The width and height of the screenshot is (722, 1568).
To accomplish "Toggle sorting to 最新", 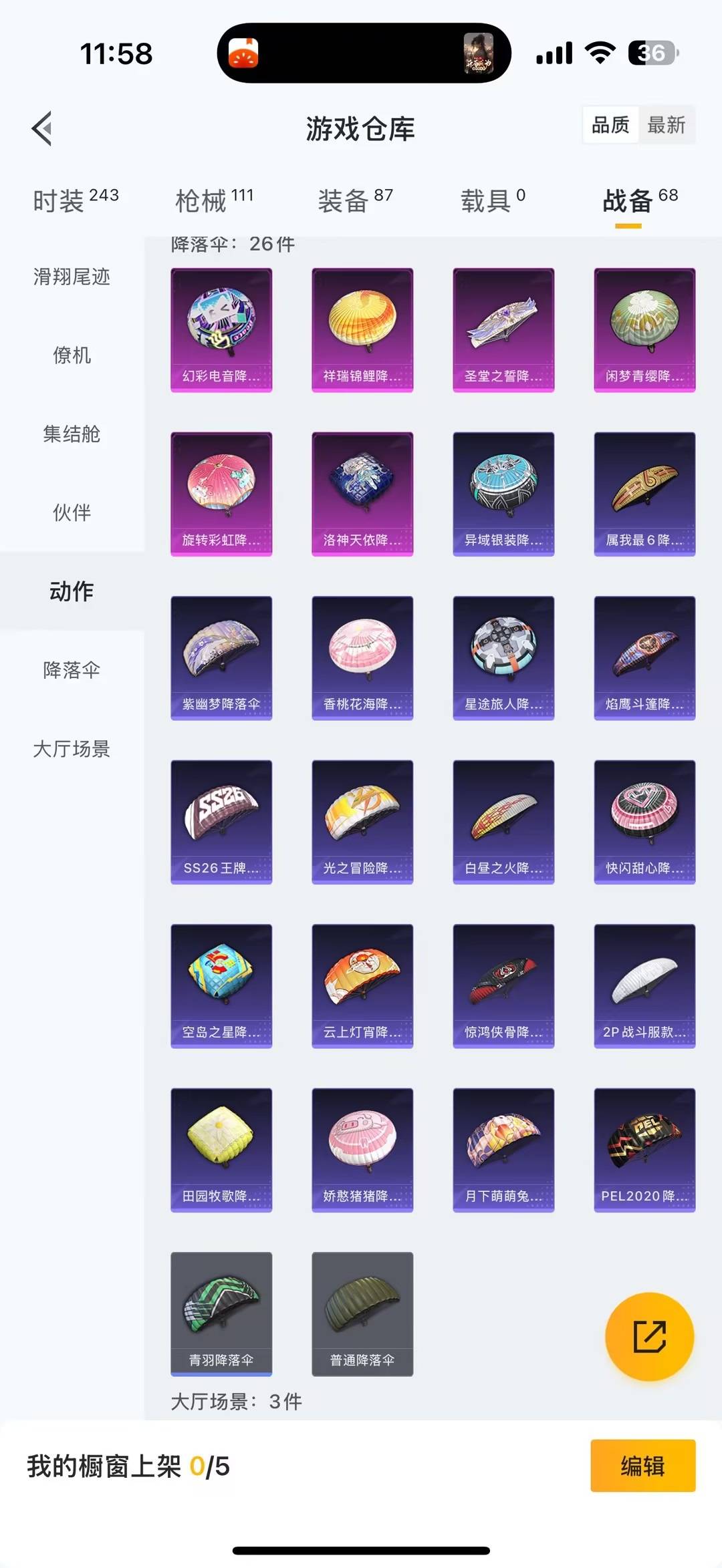I will click(668, 125).
